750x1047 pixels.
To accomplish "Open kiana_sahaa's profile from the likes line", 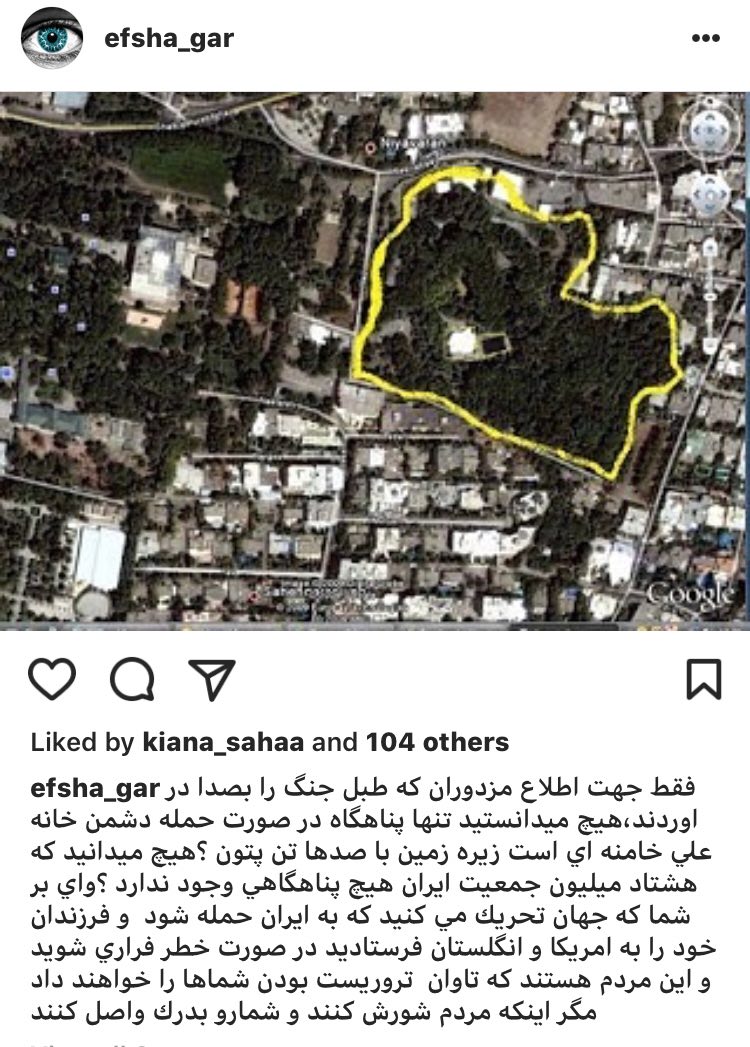I will (x=214, y=742).
